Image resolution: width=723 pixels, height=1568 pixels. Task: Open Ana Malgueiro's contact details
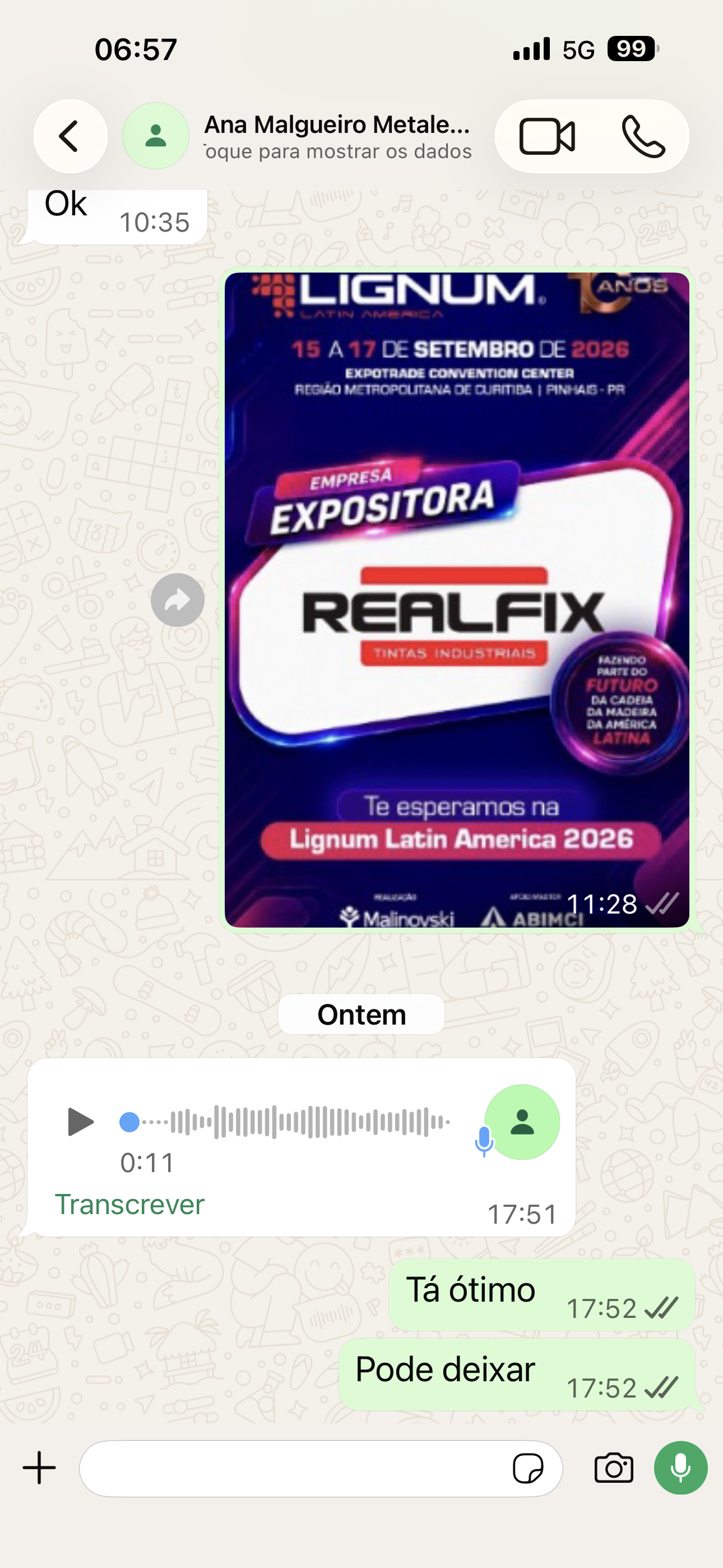(338, 136)
